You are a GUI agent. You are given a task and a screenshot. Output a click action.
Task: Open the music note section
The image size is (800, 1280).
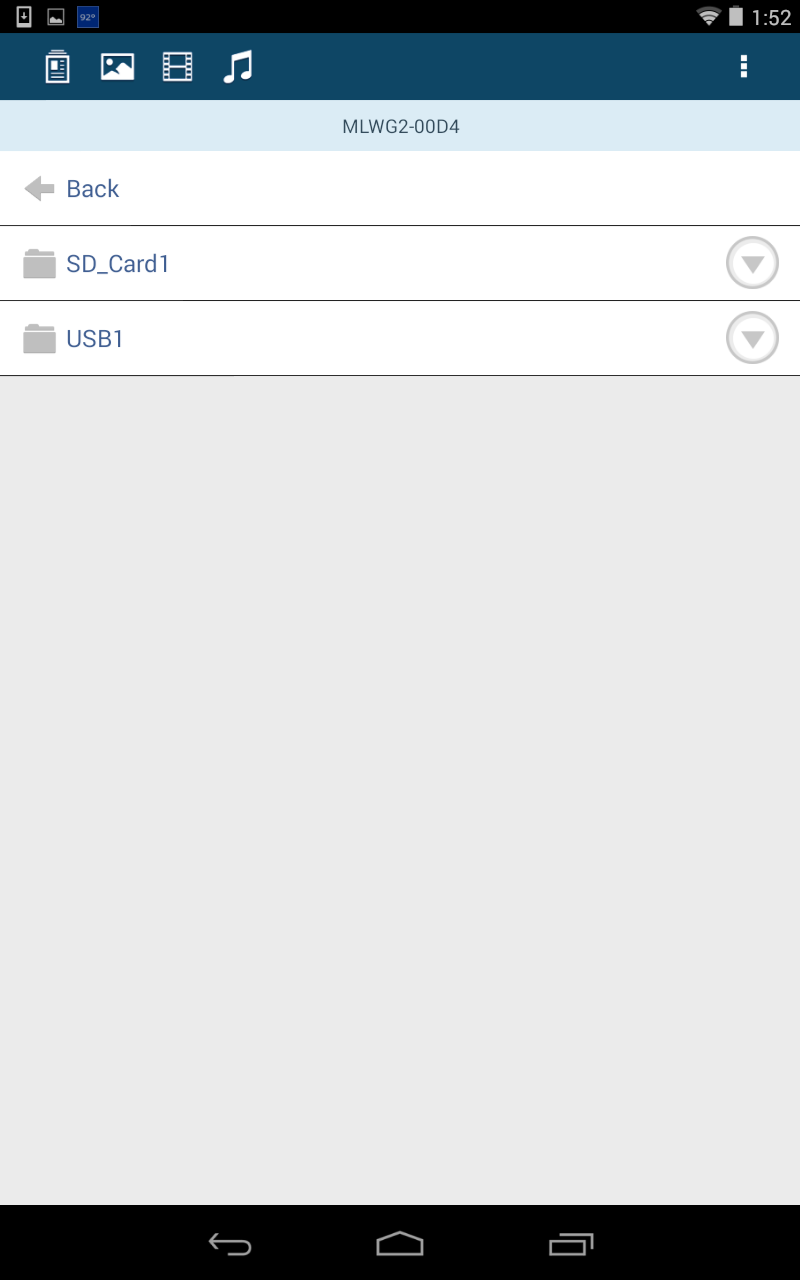(x=238, y=67)
